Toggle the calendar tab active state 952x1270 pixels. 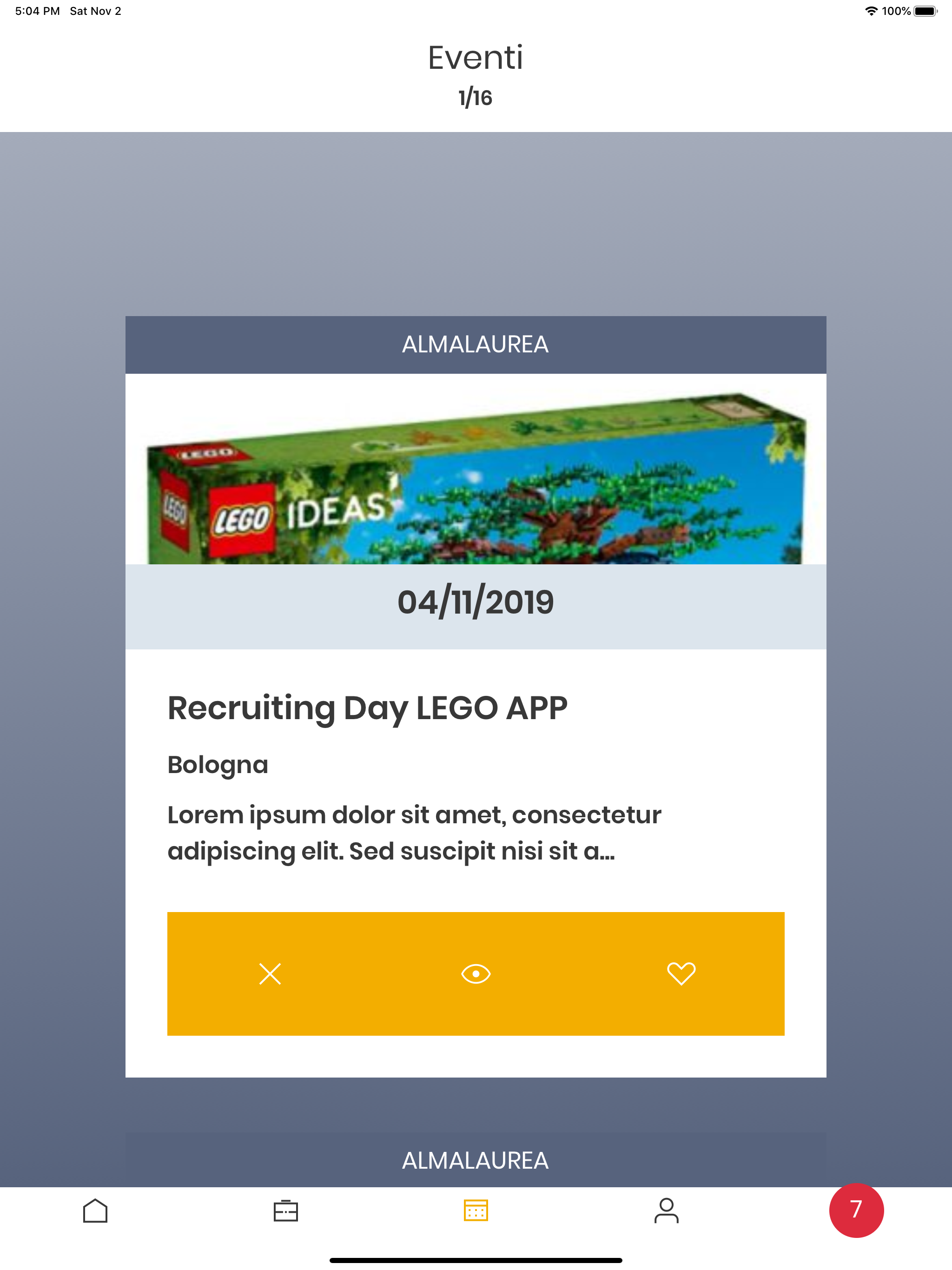point(476,1211)
